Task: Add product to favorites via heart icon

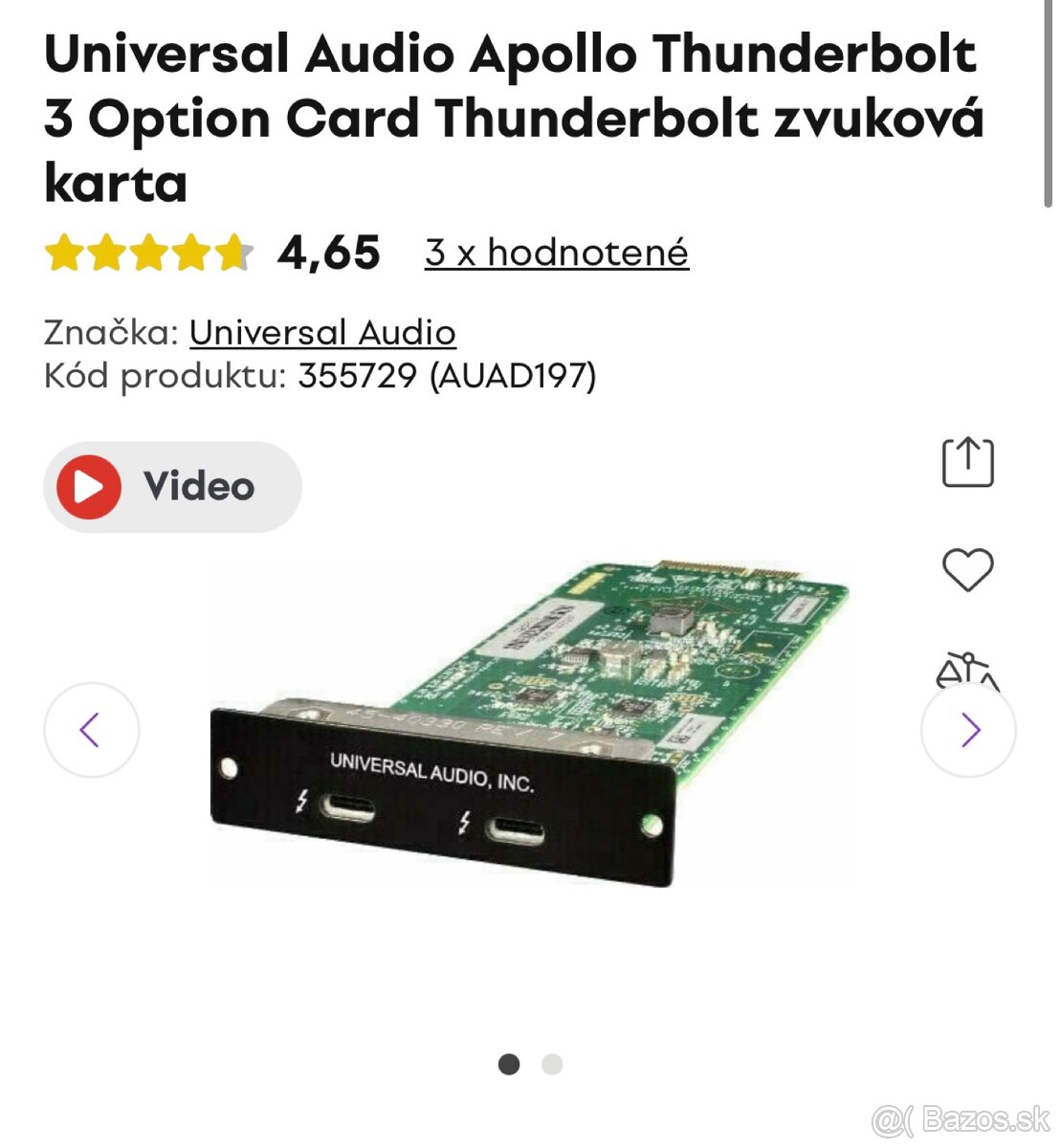Action: coord(968,568)
